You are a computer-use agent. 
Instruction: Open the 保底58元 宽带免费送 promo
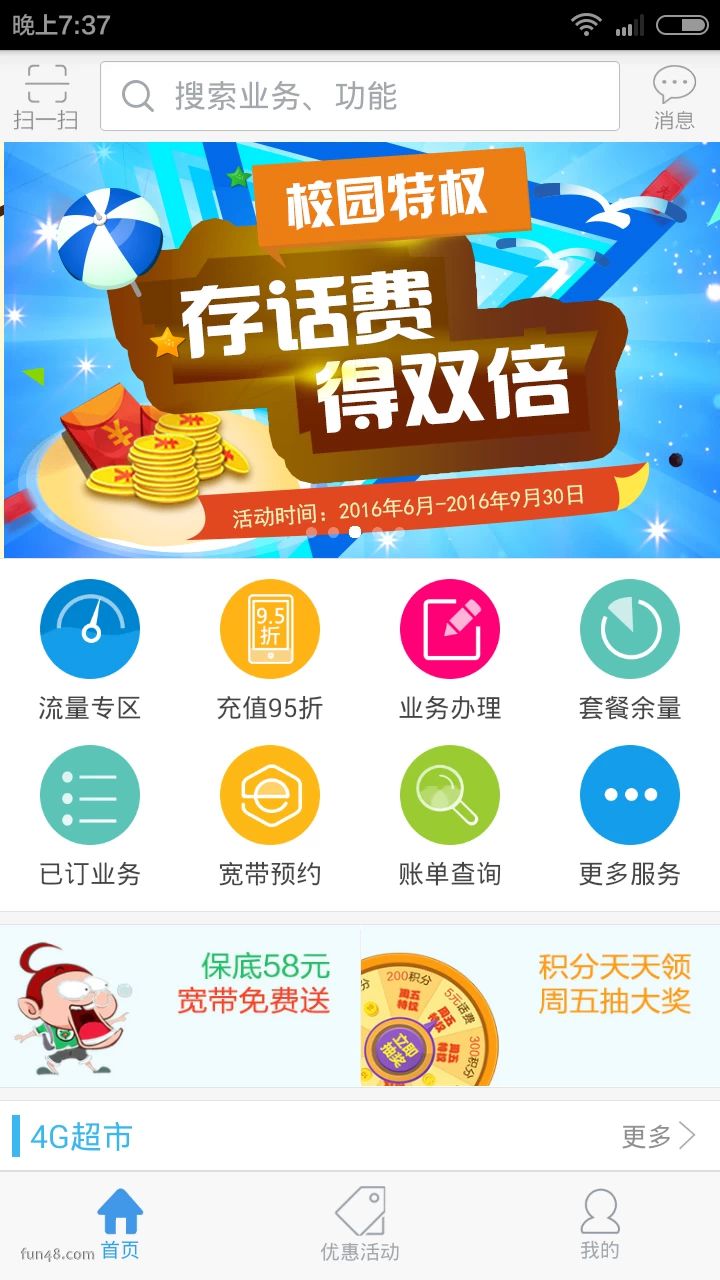click(180, 1005)
